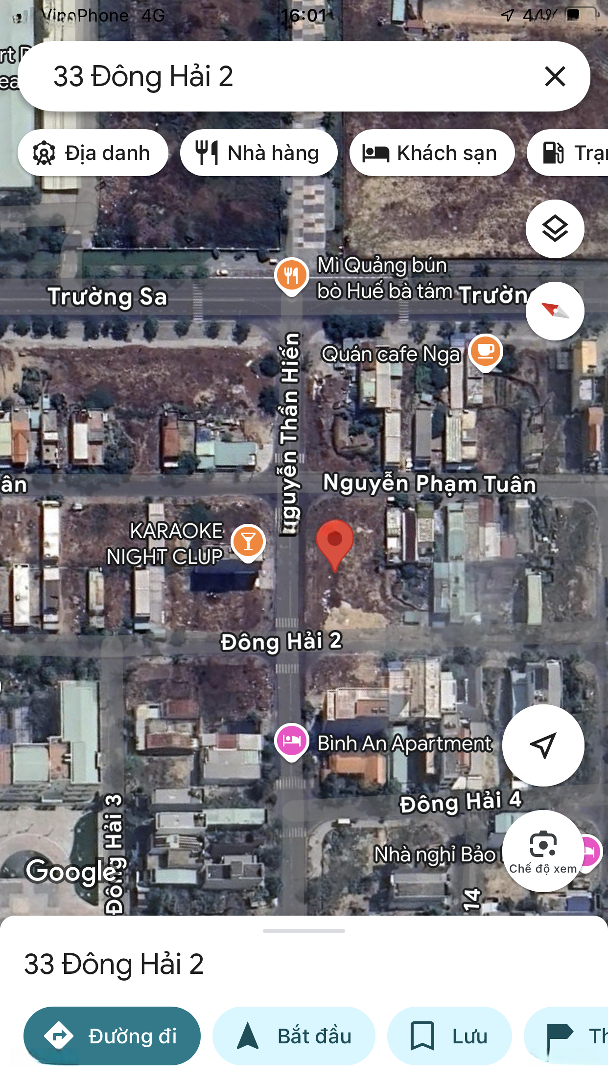This screenshot has width=608, height=1080.
Task: Select the Địa danh chip
Action: pyautogui.click(x=93, y=153)
